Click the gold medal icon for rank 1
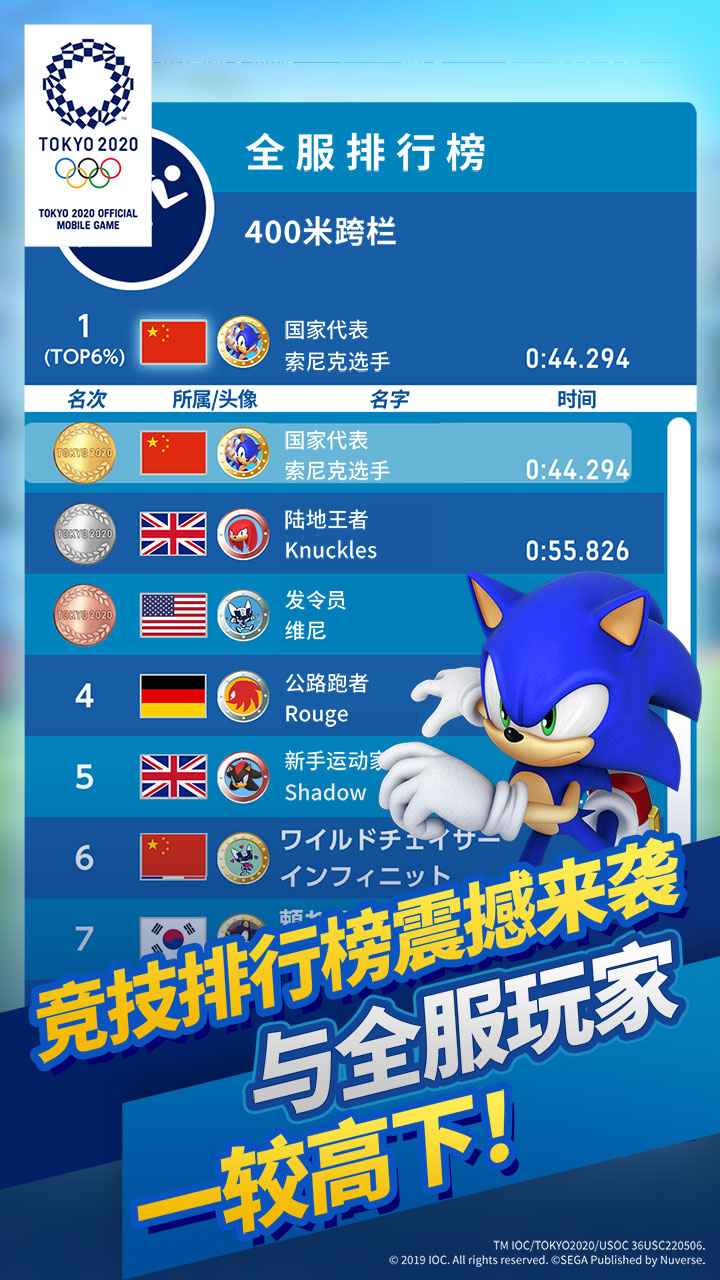The image size is (720, 1280). 86,452
